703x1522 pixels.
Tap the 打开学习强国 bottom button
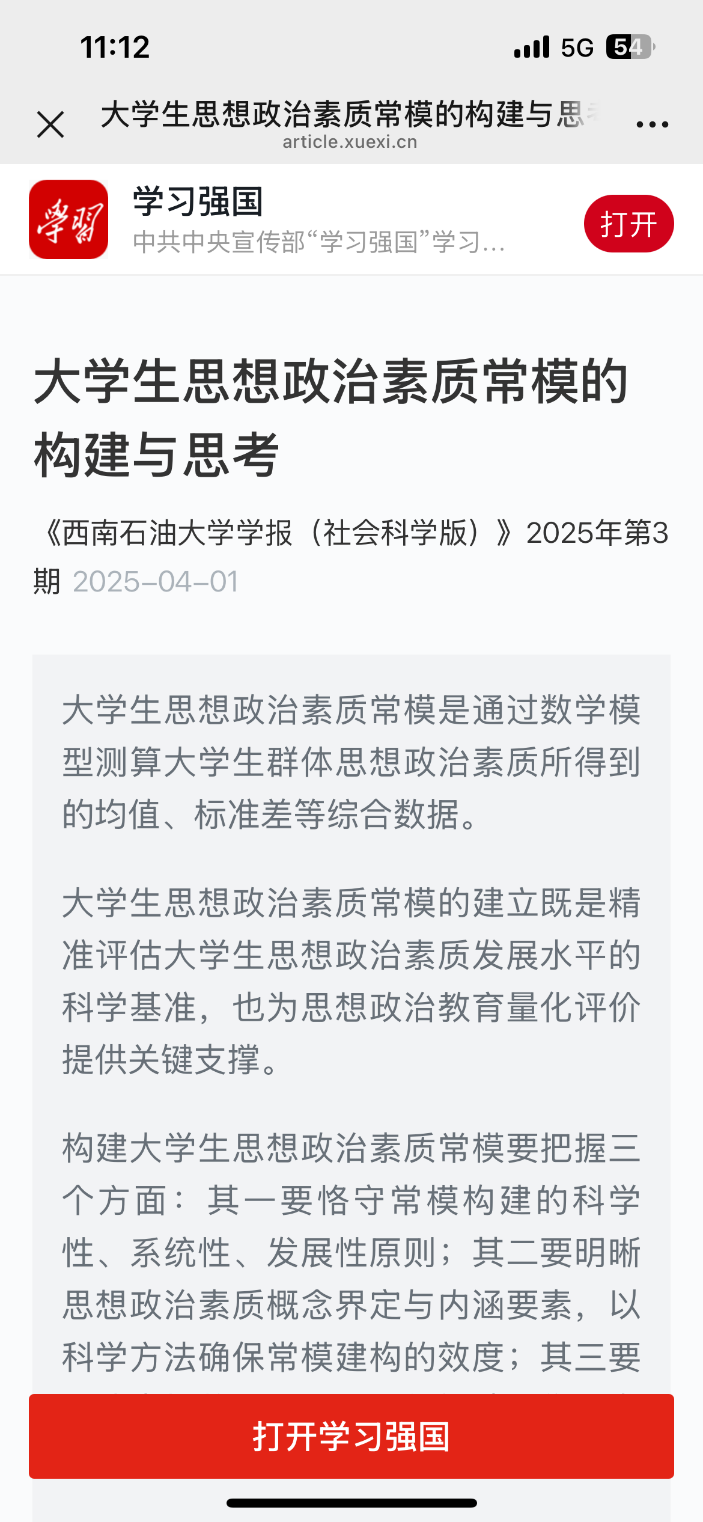(x=351, y=1436)
